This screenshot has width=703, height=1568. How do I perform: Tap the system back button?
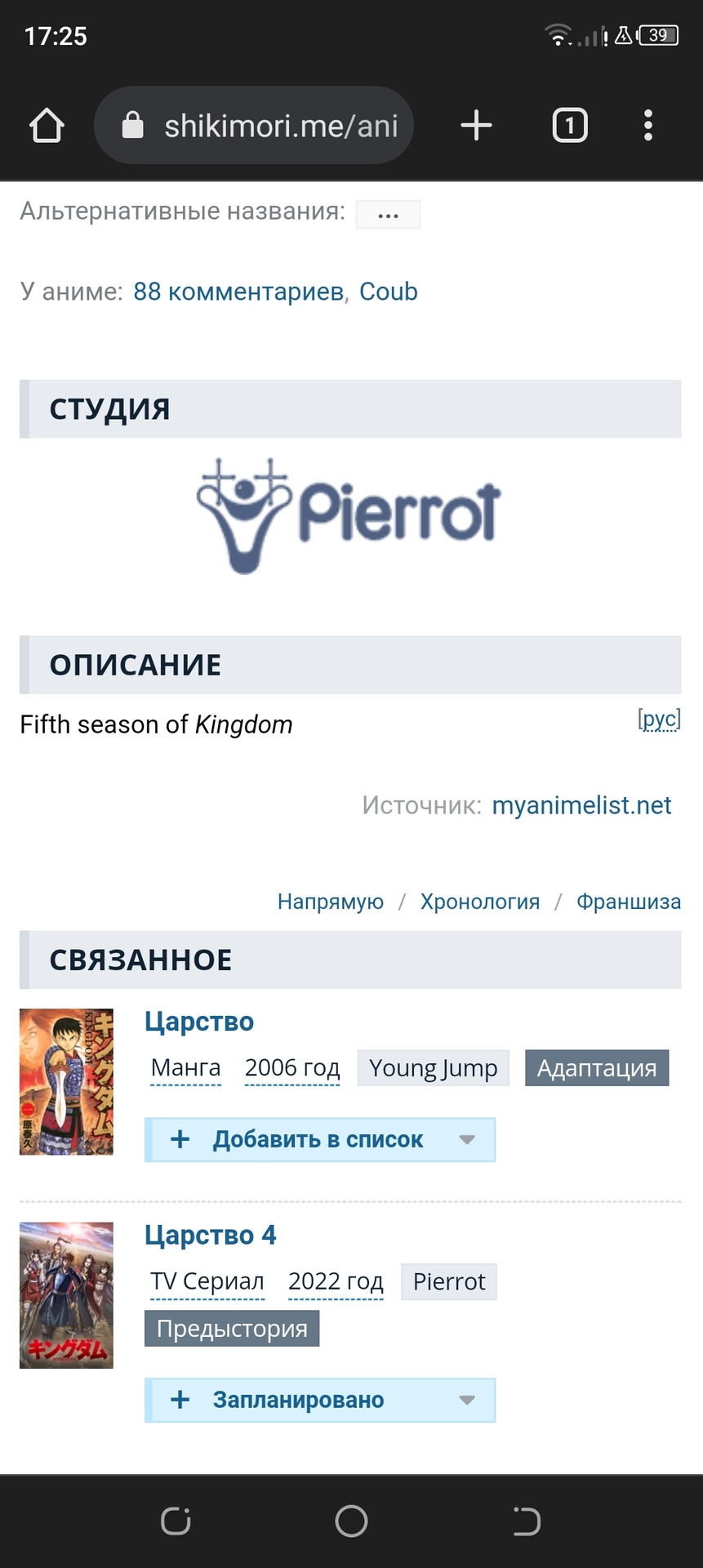tap(527, 1521)
